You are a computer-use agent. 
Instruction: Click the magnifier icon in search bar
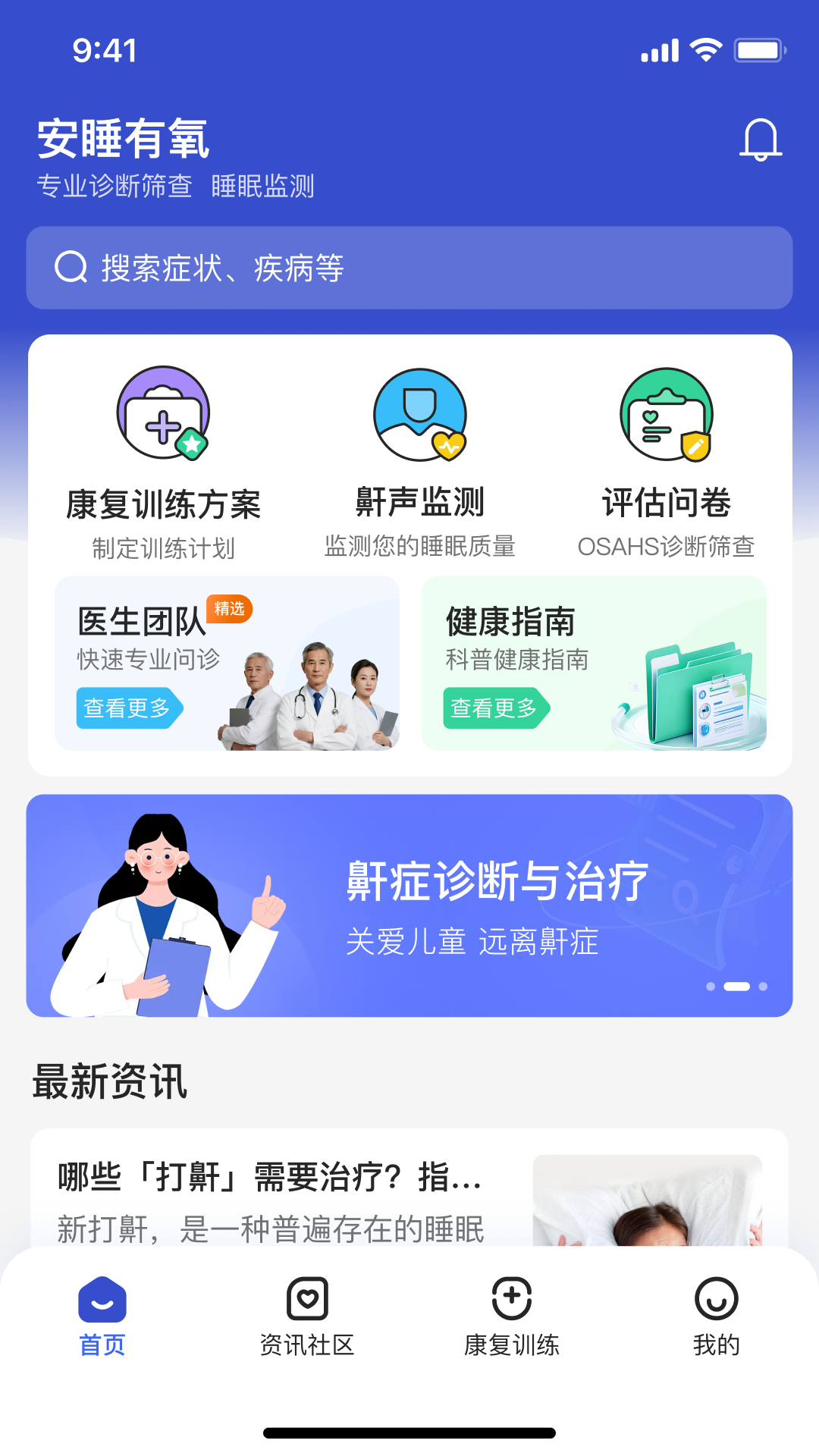(x=71, y=267)
